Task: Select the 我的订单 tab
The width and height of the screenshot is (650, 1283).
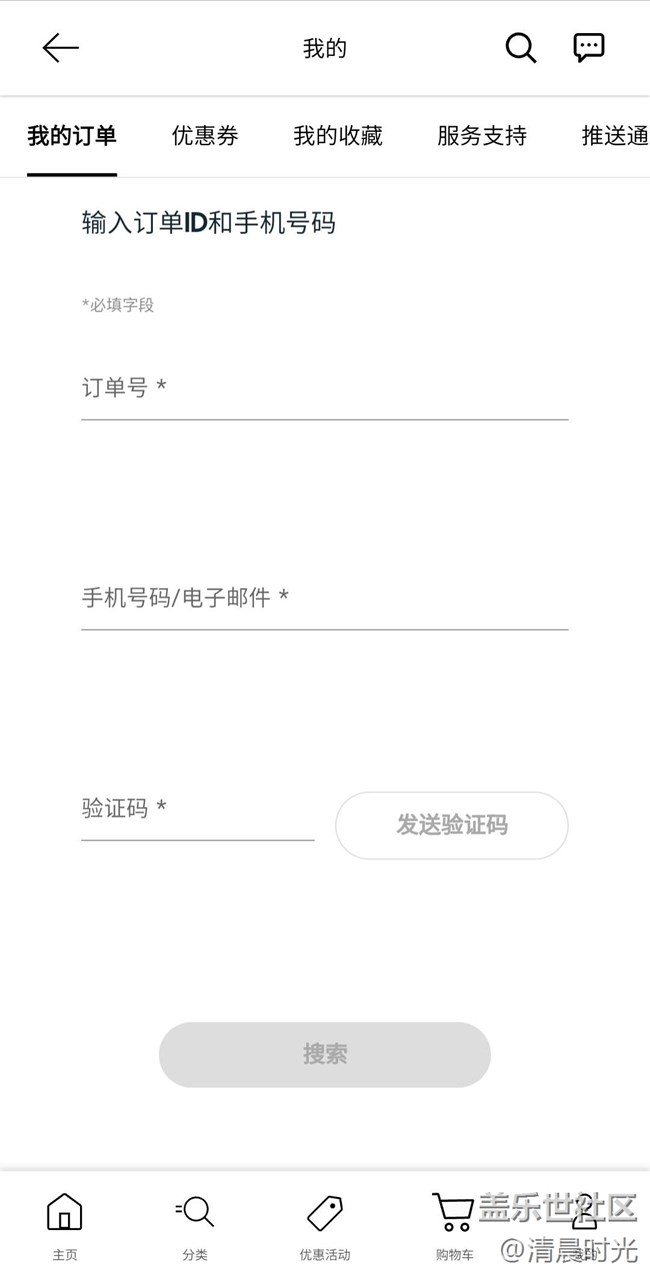Action: (x=72, y=136)
